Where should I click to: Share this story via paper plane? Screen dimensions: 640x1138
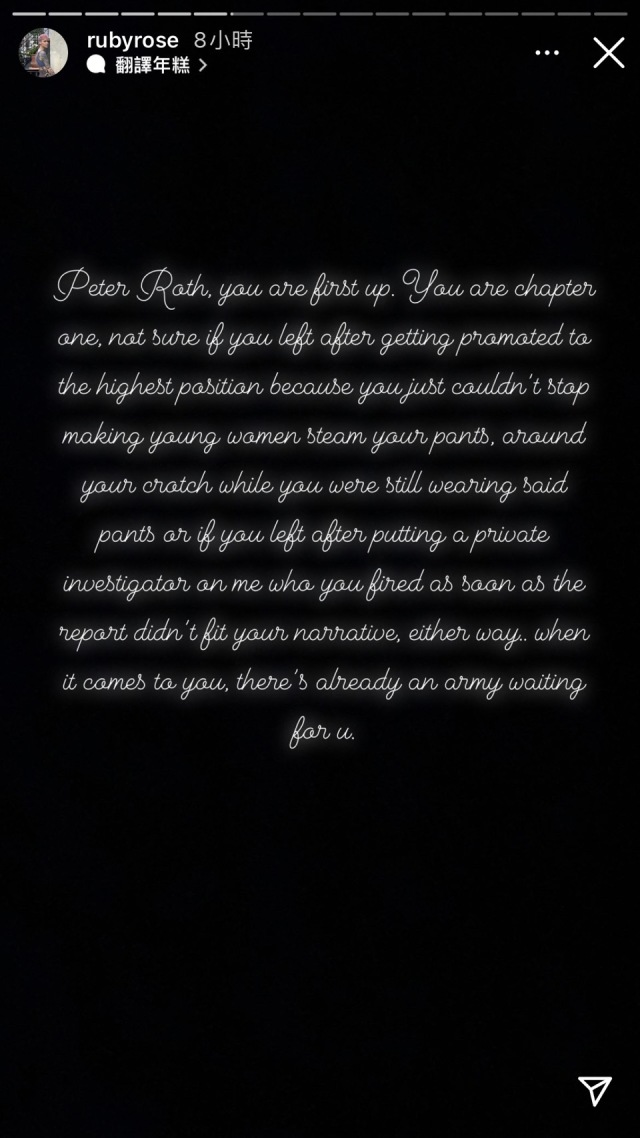click(595, 1091)
